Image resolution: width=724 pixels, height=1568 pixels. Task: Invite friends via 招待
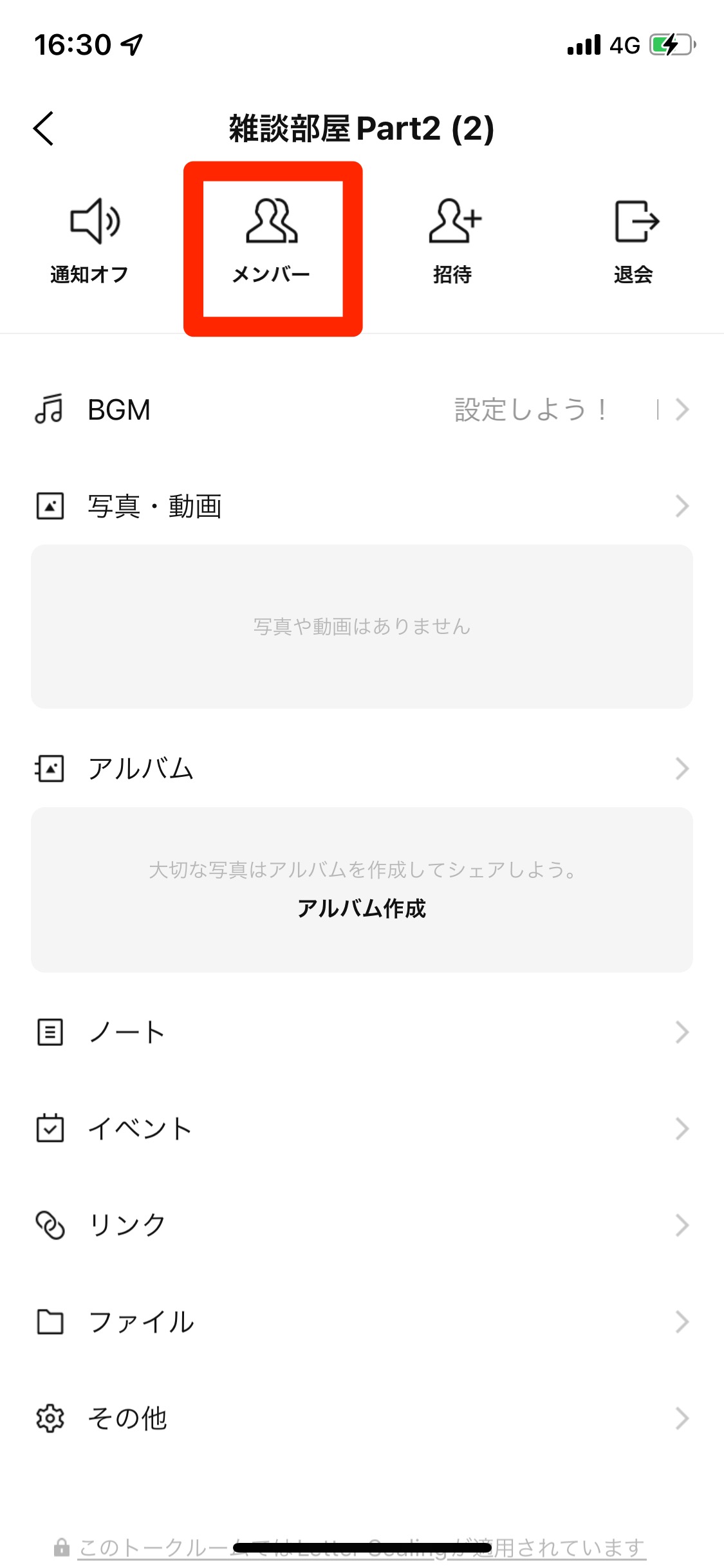click(x=453, y=239)
